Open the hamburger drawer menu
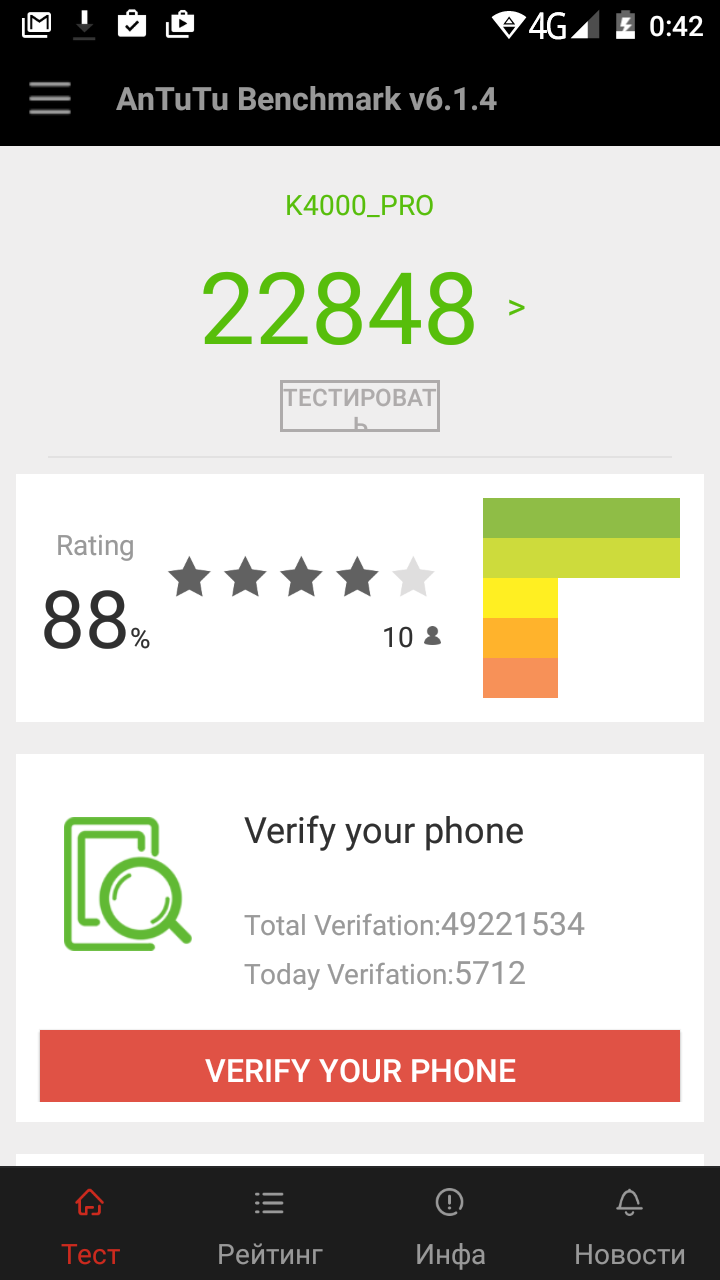Viewport: 720px width, 1280px height. (x=49, y=99)
